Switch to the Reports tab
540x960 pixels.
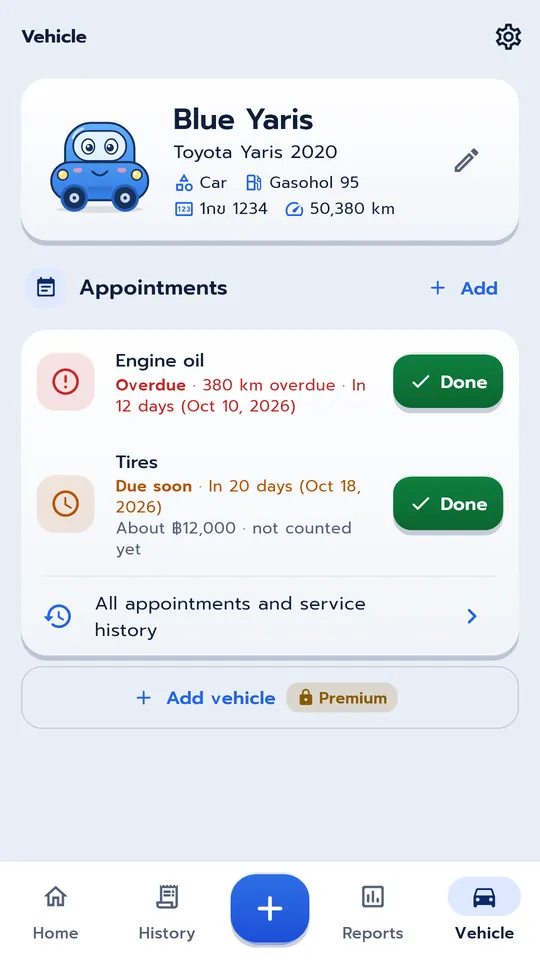[372, 912]
